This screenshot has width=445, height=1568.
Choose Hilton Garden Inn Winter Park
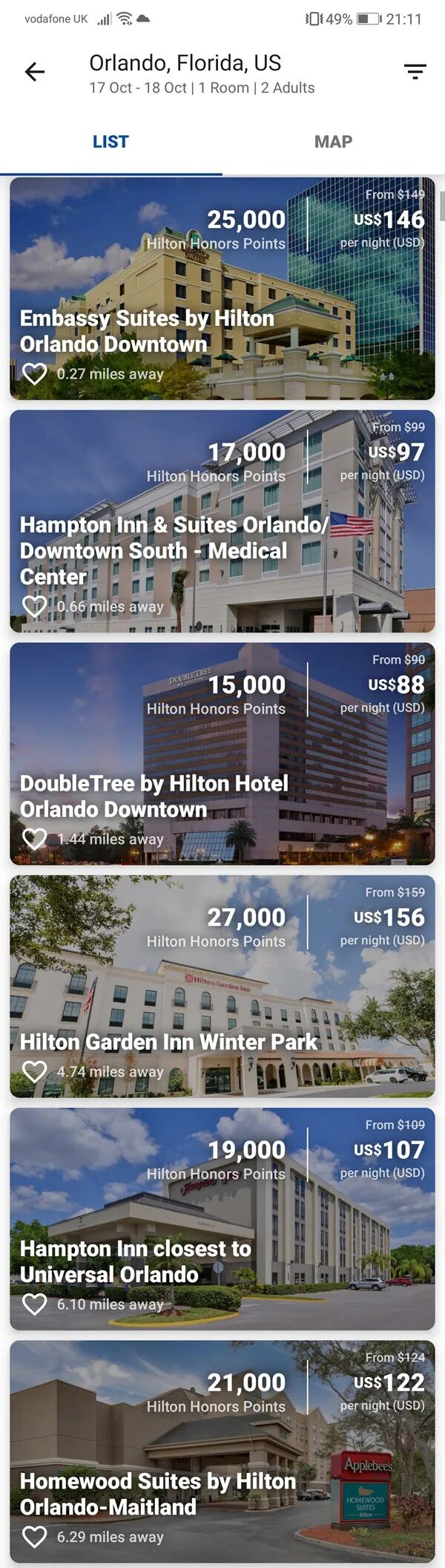[x=168, y=1042]
